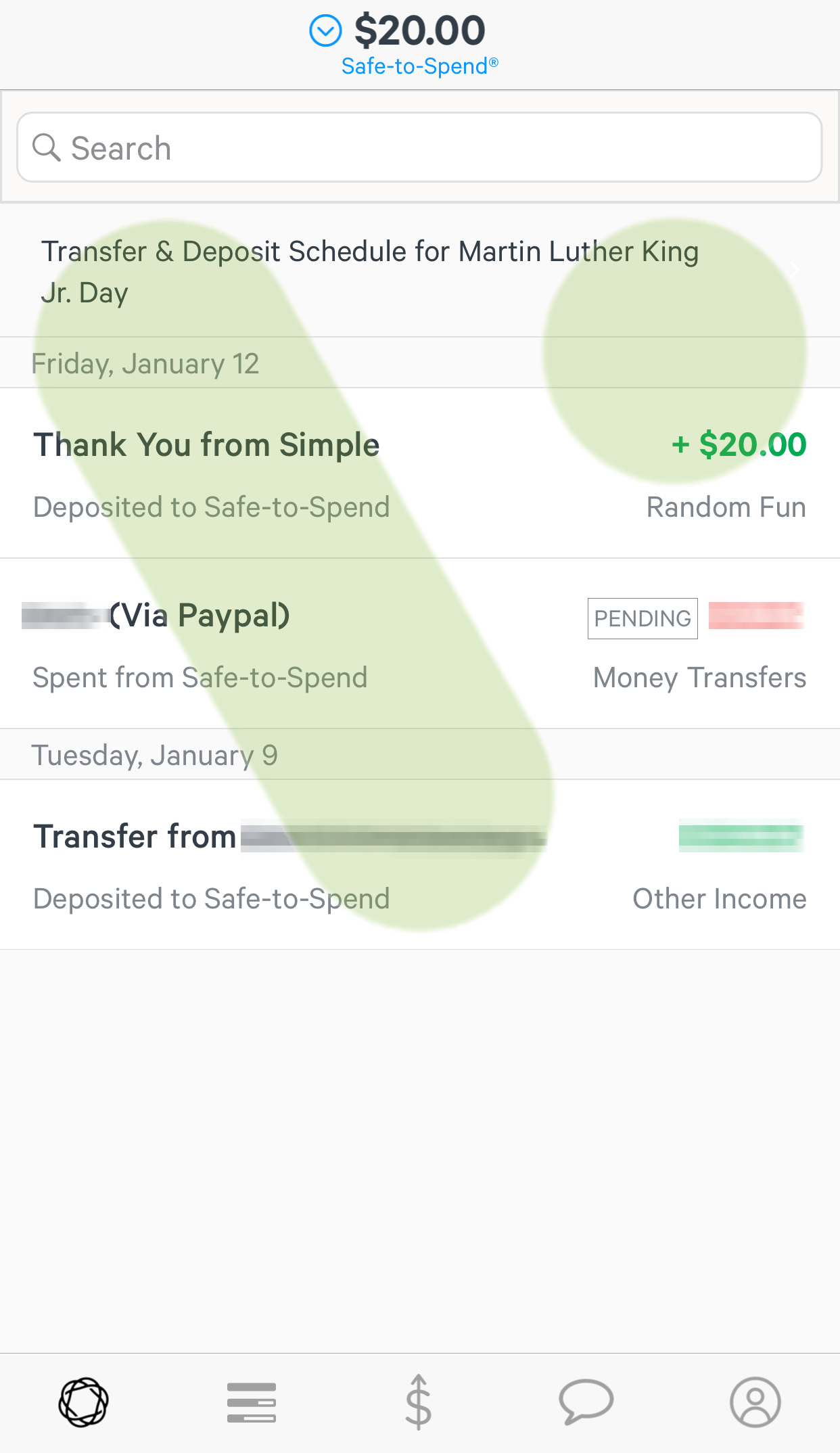Open the chat support tab
Viewport: 840px width, 1453px height.
point(586,1402)
